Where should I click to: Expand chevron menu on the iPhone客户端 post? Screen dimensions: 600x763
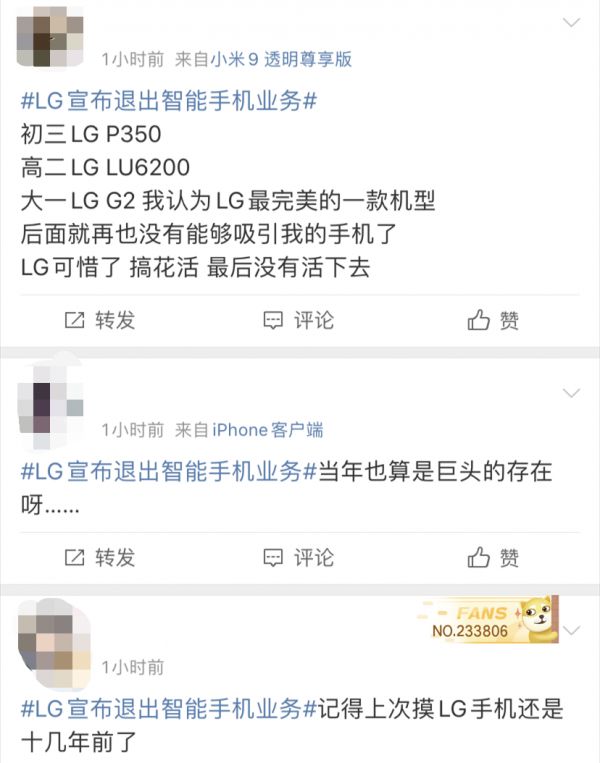coord(571,392)
